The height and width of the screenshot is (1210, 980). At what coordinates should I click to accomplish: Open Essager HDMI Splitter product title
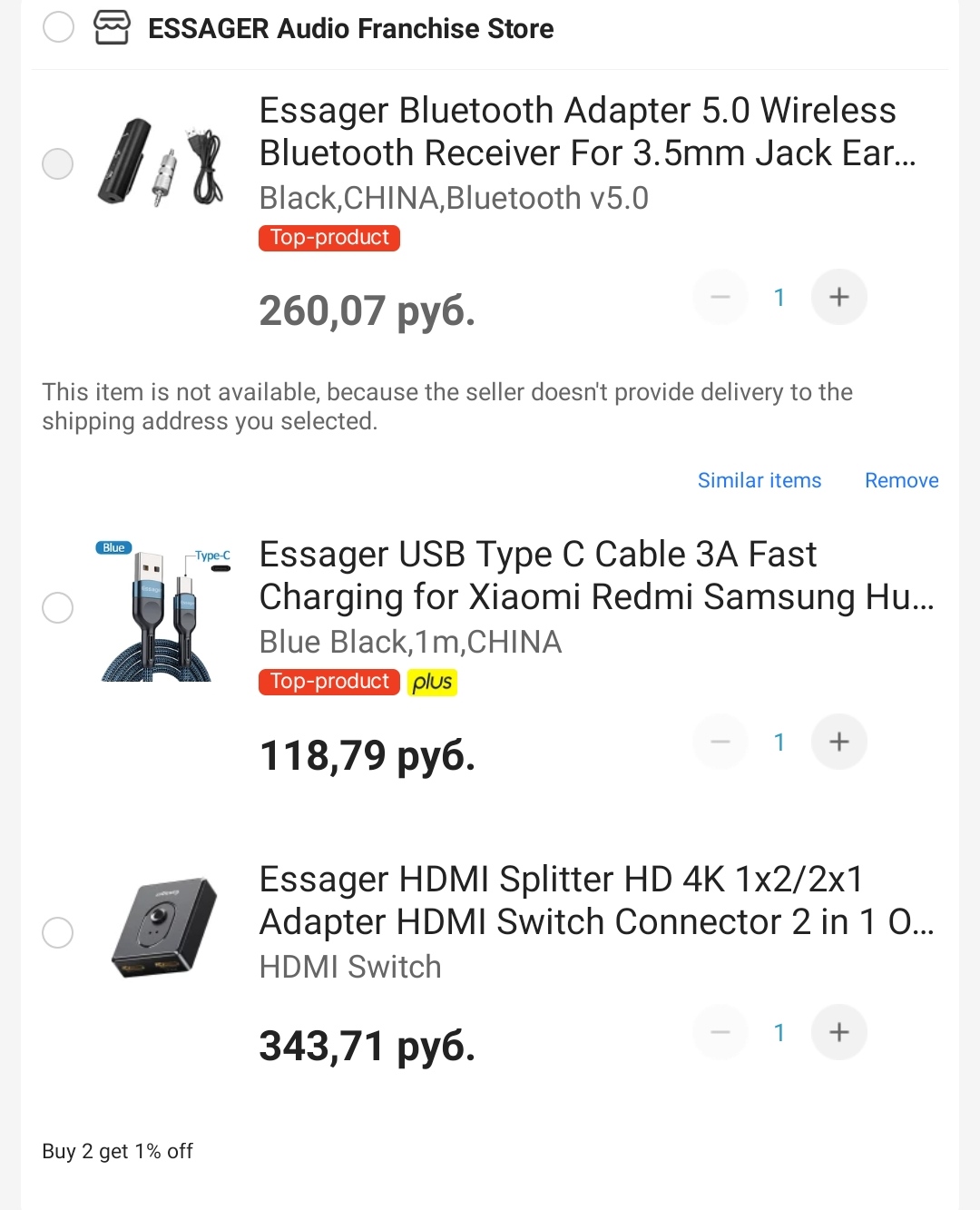click(x=595, y=900)
